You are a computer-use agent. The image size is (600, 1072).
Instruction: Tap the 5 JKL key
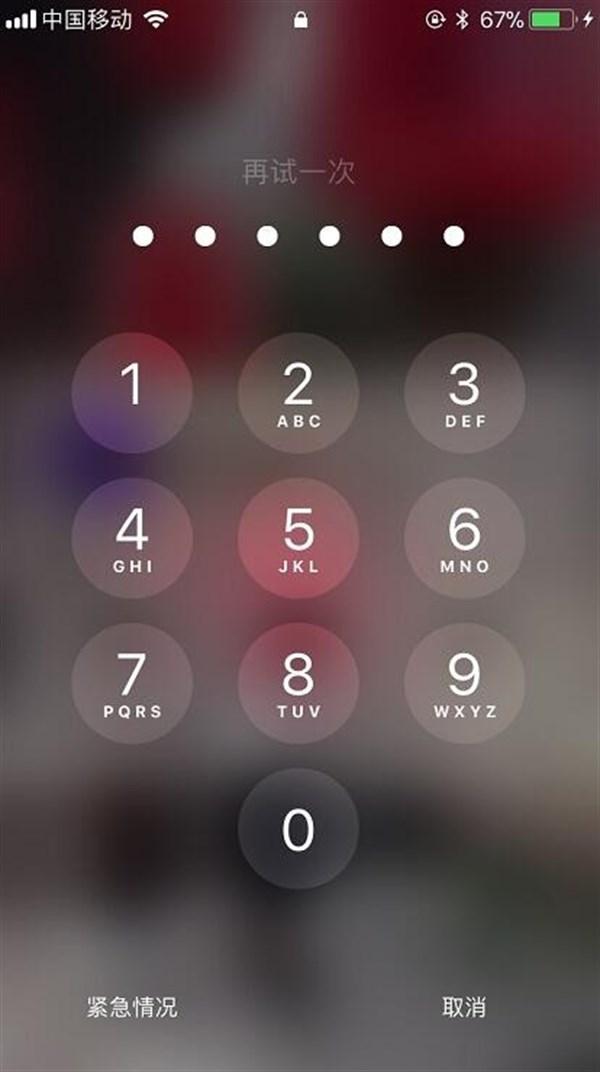pyautogui.click(x=298, y=538)
